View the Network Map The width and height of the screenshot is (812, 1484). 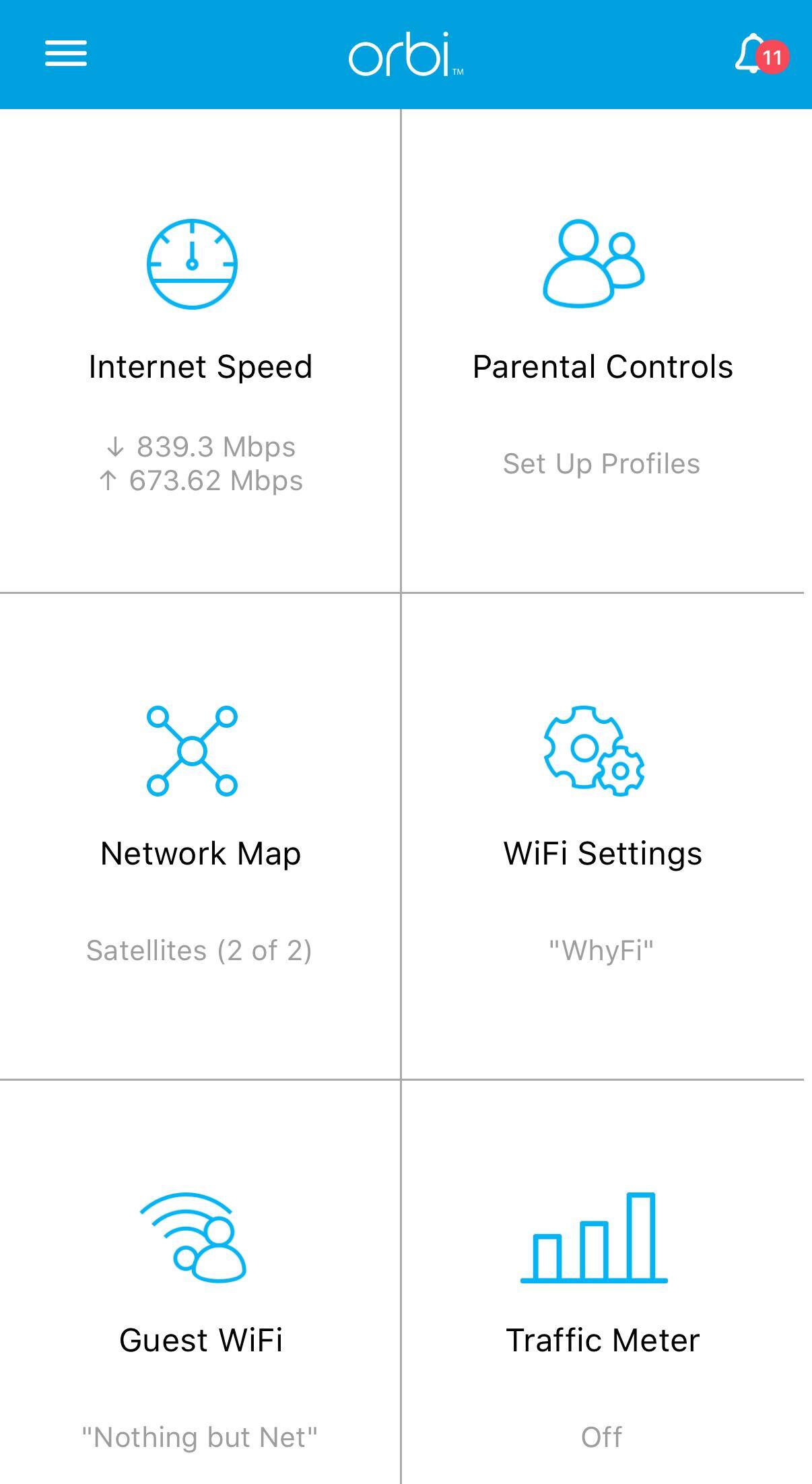tap(200, 837)
